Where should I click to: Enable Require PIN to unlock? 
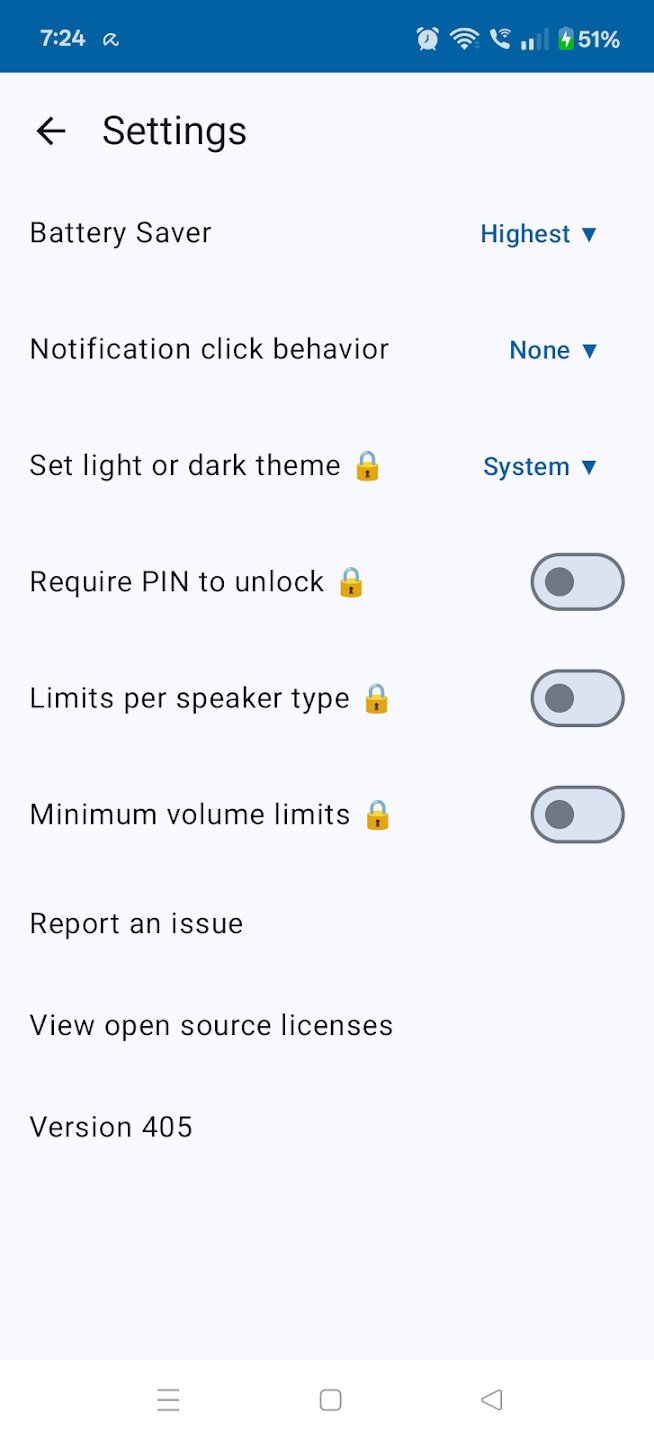(577, 582)
